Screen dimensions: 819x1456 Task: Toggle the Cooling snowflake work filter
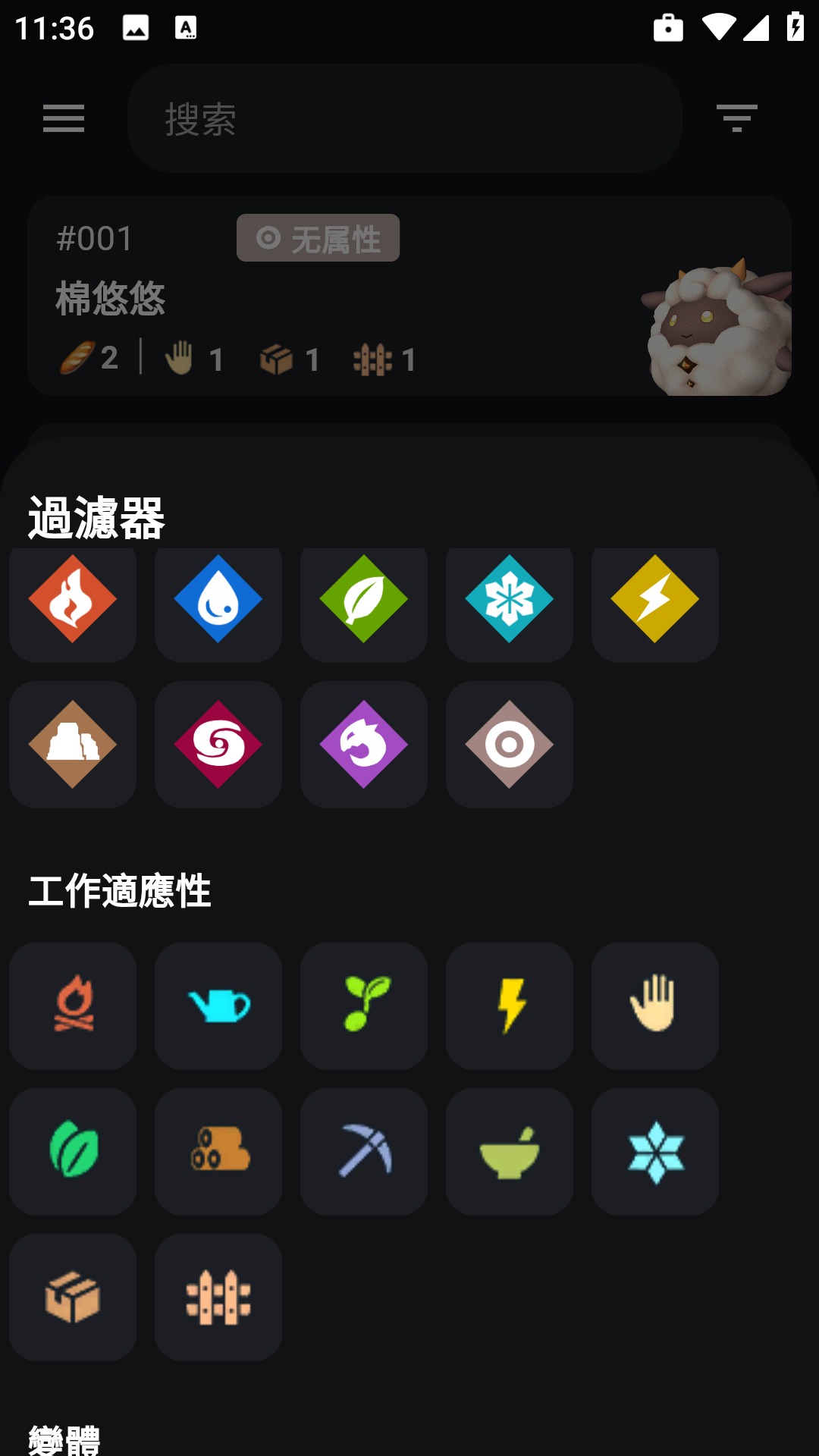click(654, 1151)
